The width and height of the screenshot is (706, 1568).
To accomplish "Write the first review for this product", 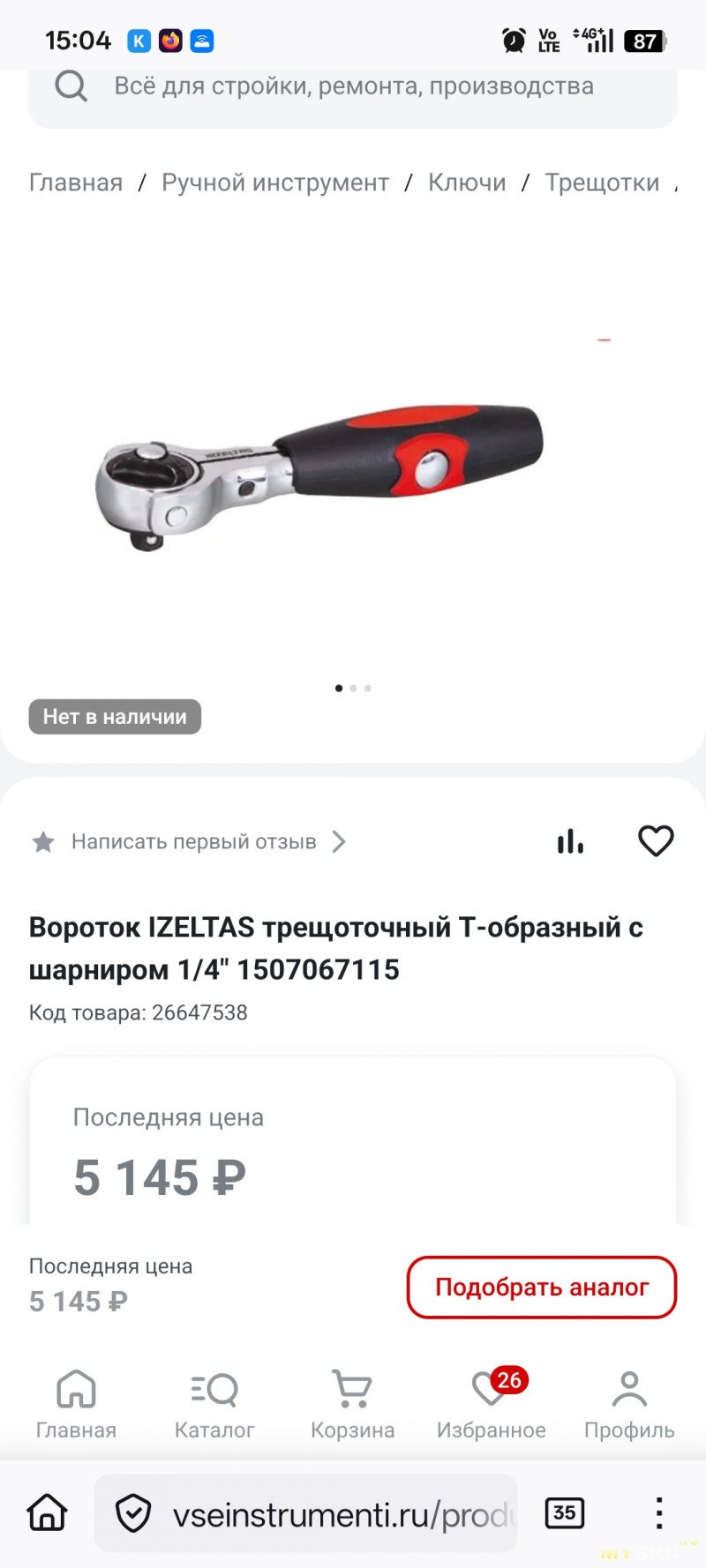I will (193, 842).
